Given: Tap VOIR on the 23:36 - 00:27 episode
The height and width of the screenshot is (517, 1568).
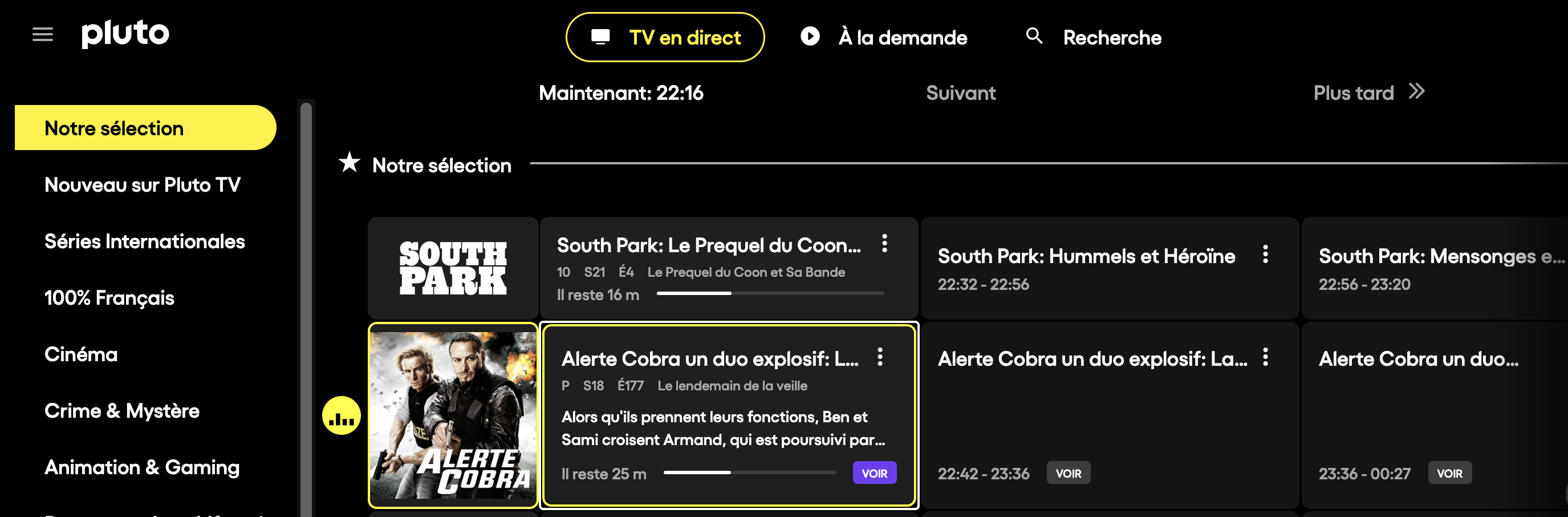Looking at the screenshot, I should click(x=1449, y=473).
